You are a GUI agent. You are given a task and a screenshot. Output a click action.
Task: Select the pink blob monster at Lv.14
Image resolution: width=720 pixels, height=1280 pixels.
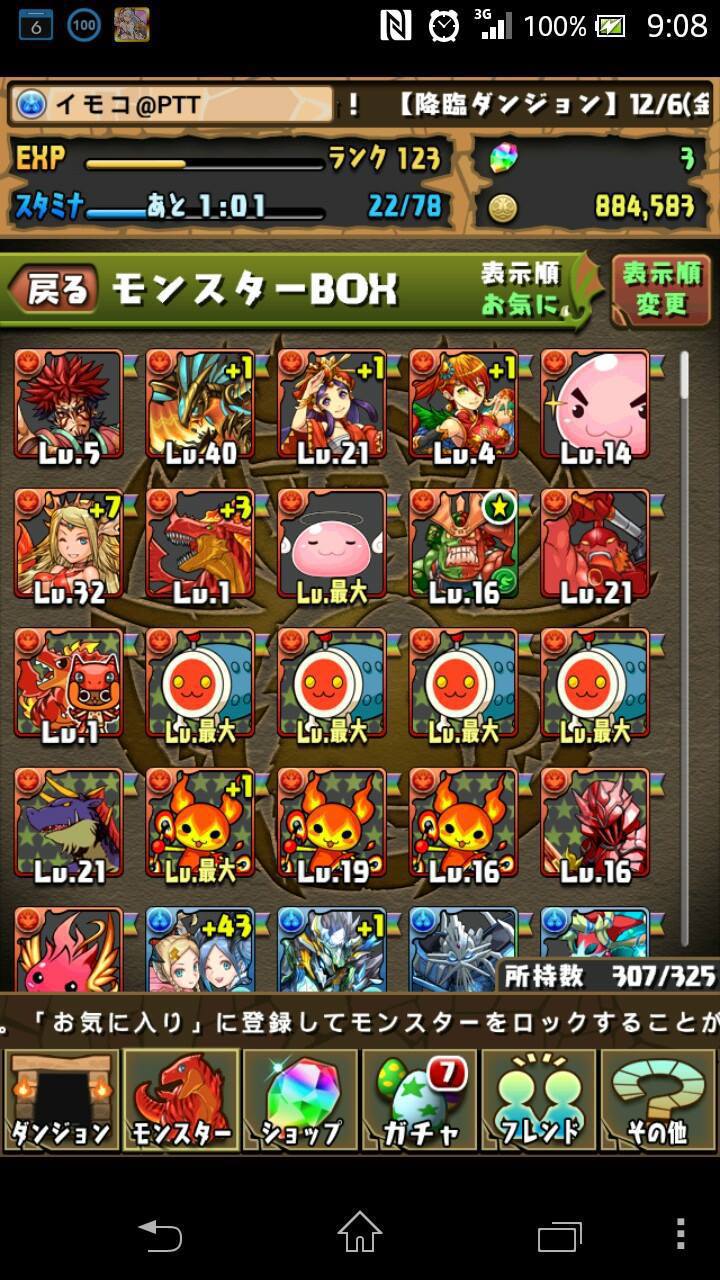(x=595, y=406)
